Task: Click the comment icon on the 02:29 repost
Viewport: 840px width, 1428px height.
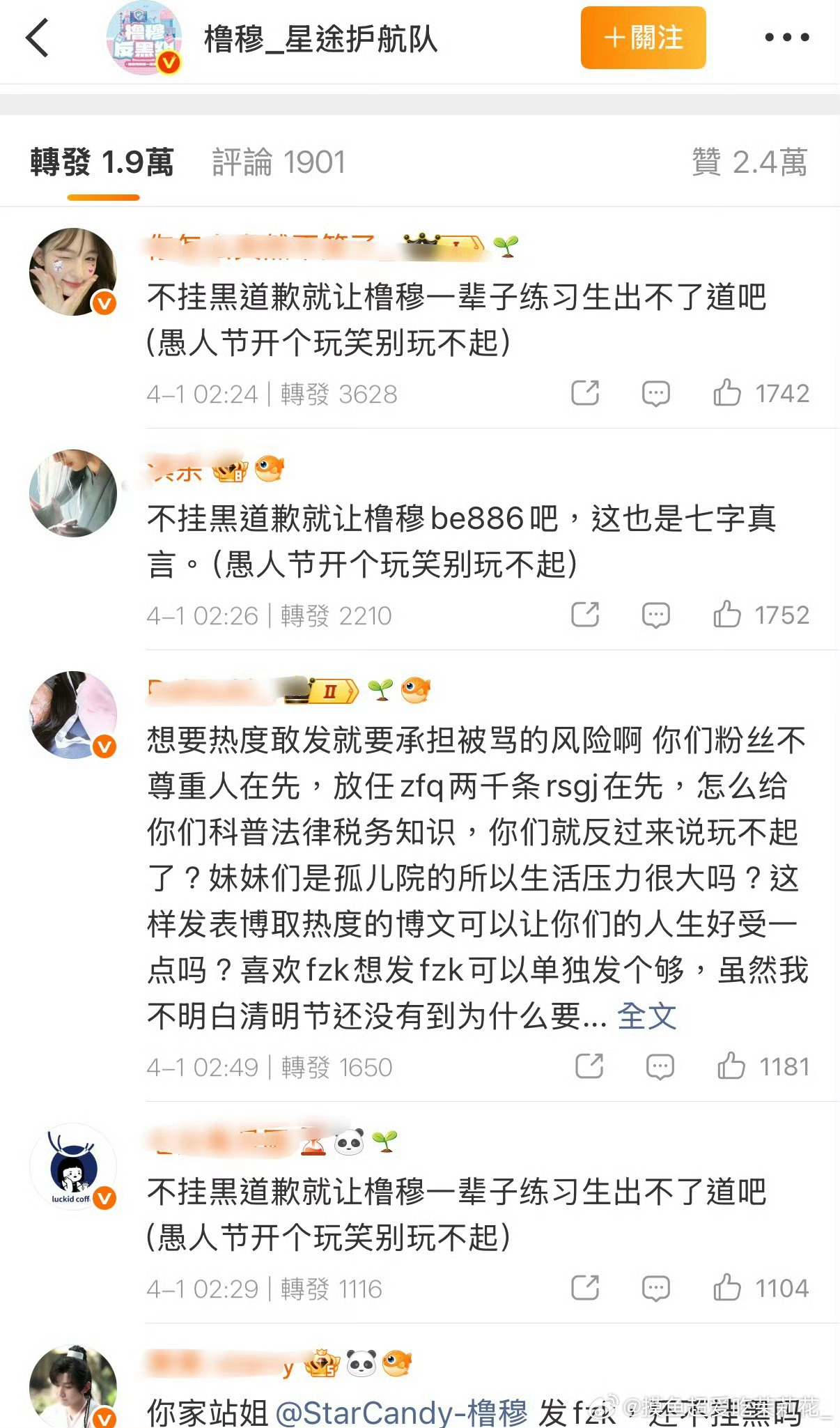Action: click(x=655, y=1289)
